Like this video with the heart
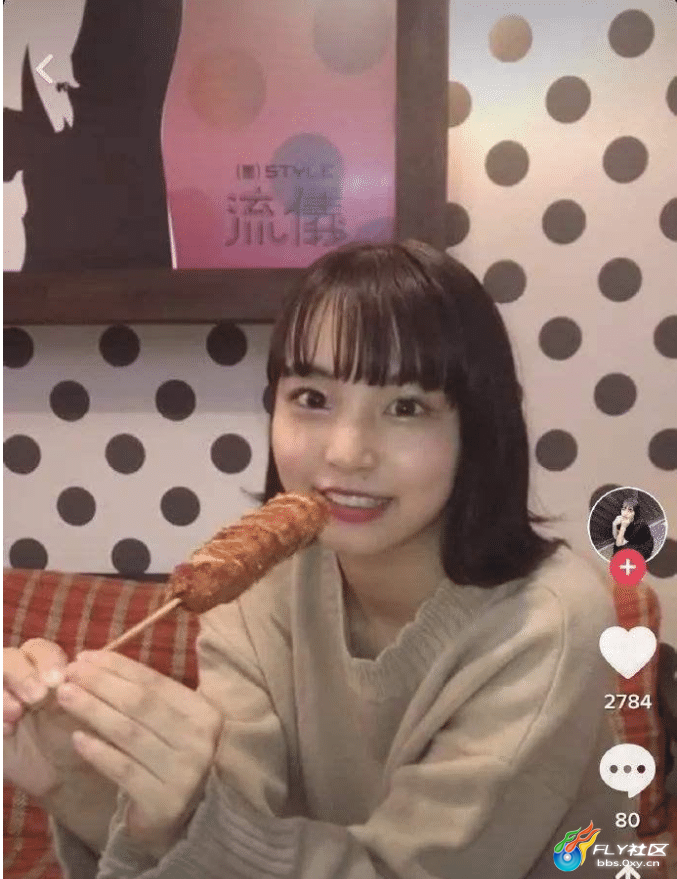This screenshot has height=879, width=677. tap(627, 652)
